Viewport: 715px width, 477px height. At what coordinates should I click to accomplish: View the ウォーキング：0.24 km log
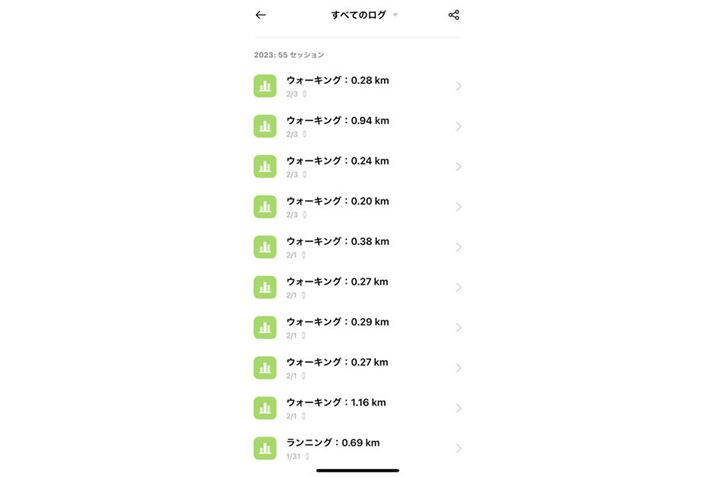(356, 166)
